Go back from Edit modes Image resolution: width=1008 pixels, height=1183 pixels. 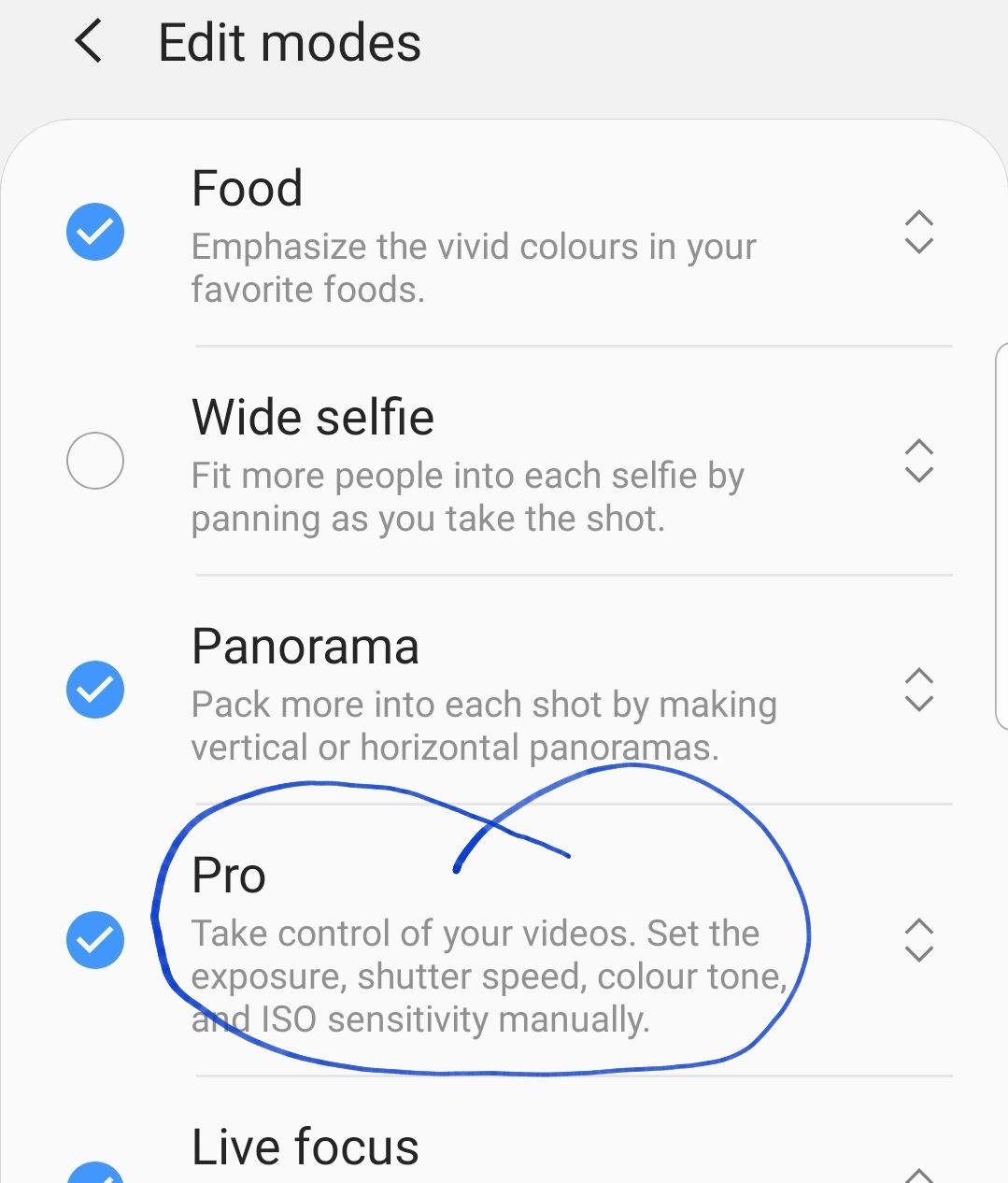pyautogui.click(x=89, y=43)
